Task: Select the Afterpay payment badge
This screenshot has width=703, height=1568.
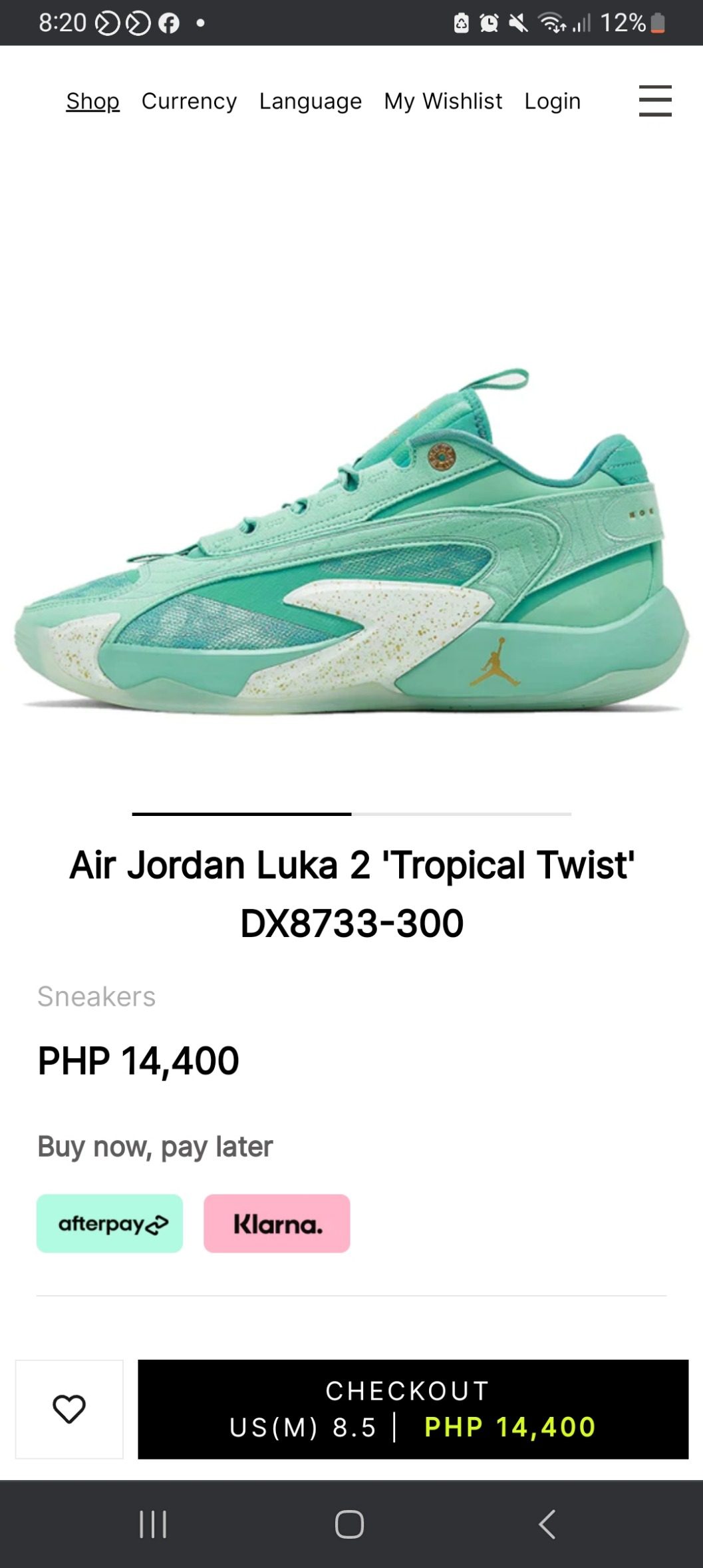Action: tap(110, 1223)
